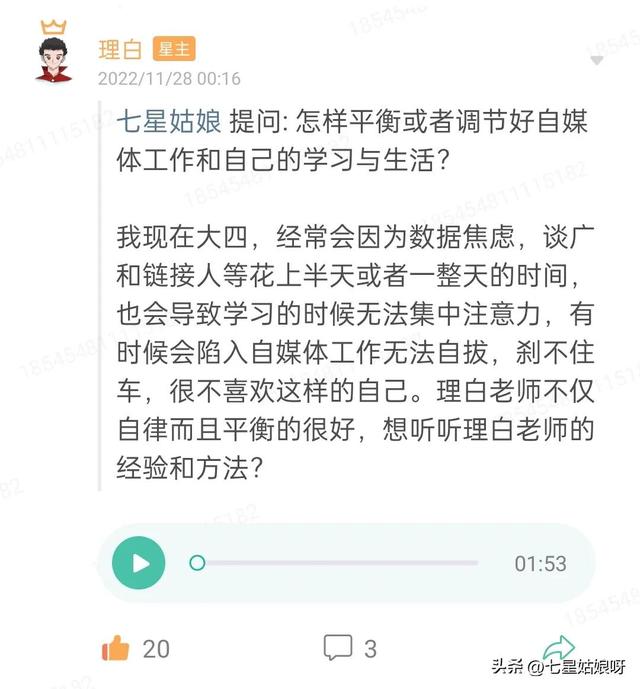Open the comments with 3 replies
The image size is (640, 689).
(x=338, y=648)
